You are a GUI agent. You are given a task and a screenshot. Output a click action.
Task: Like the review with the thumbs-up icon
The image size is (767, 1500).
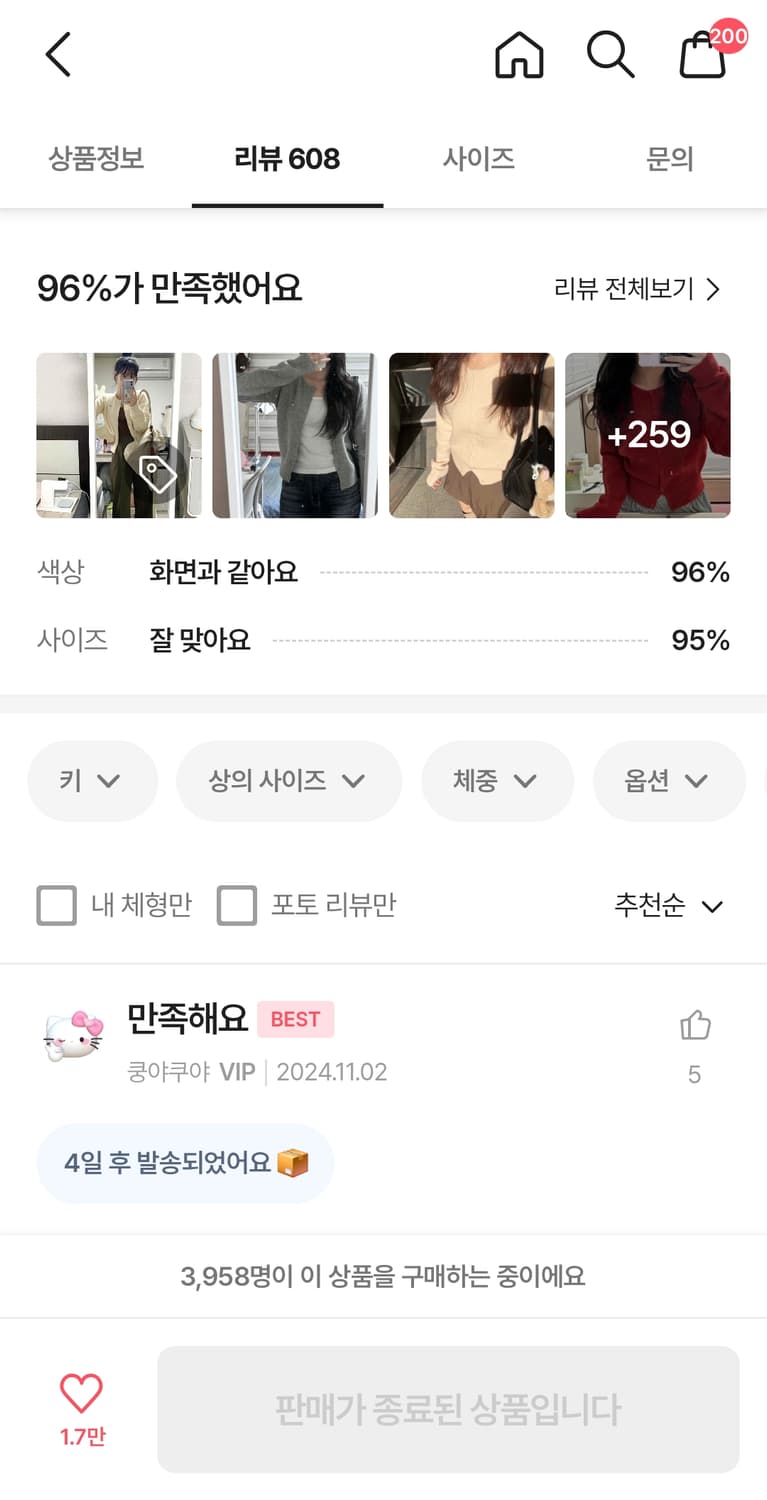coord(694,1024)
